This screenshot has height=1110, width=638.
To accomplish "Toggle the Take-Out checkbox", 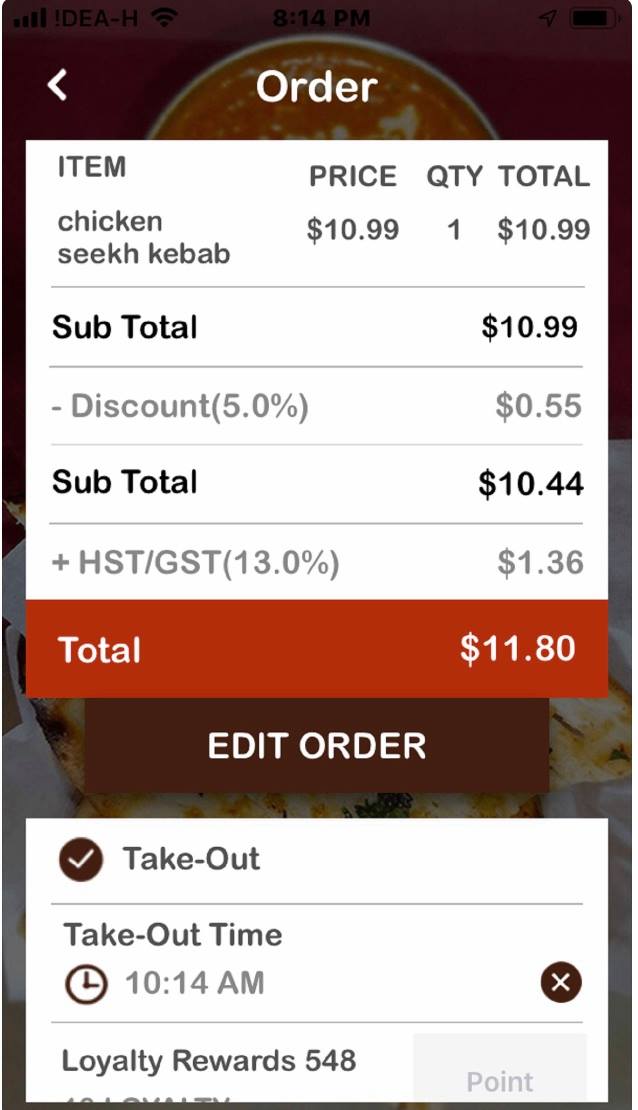I will coord(81,860).
